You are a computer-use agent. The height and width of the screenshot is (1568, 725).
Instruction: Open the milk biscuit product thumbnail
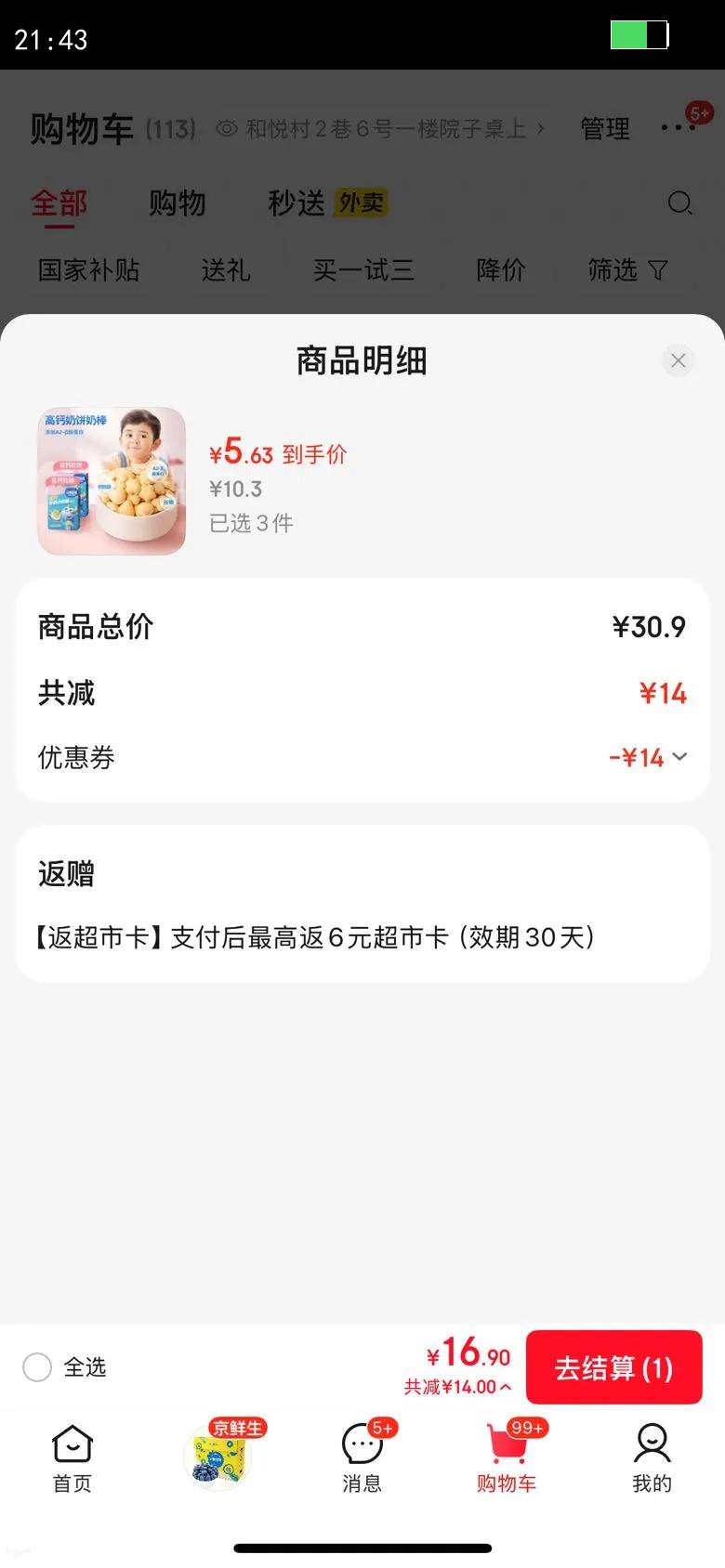click(x=112, y=481)
